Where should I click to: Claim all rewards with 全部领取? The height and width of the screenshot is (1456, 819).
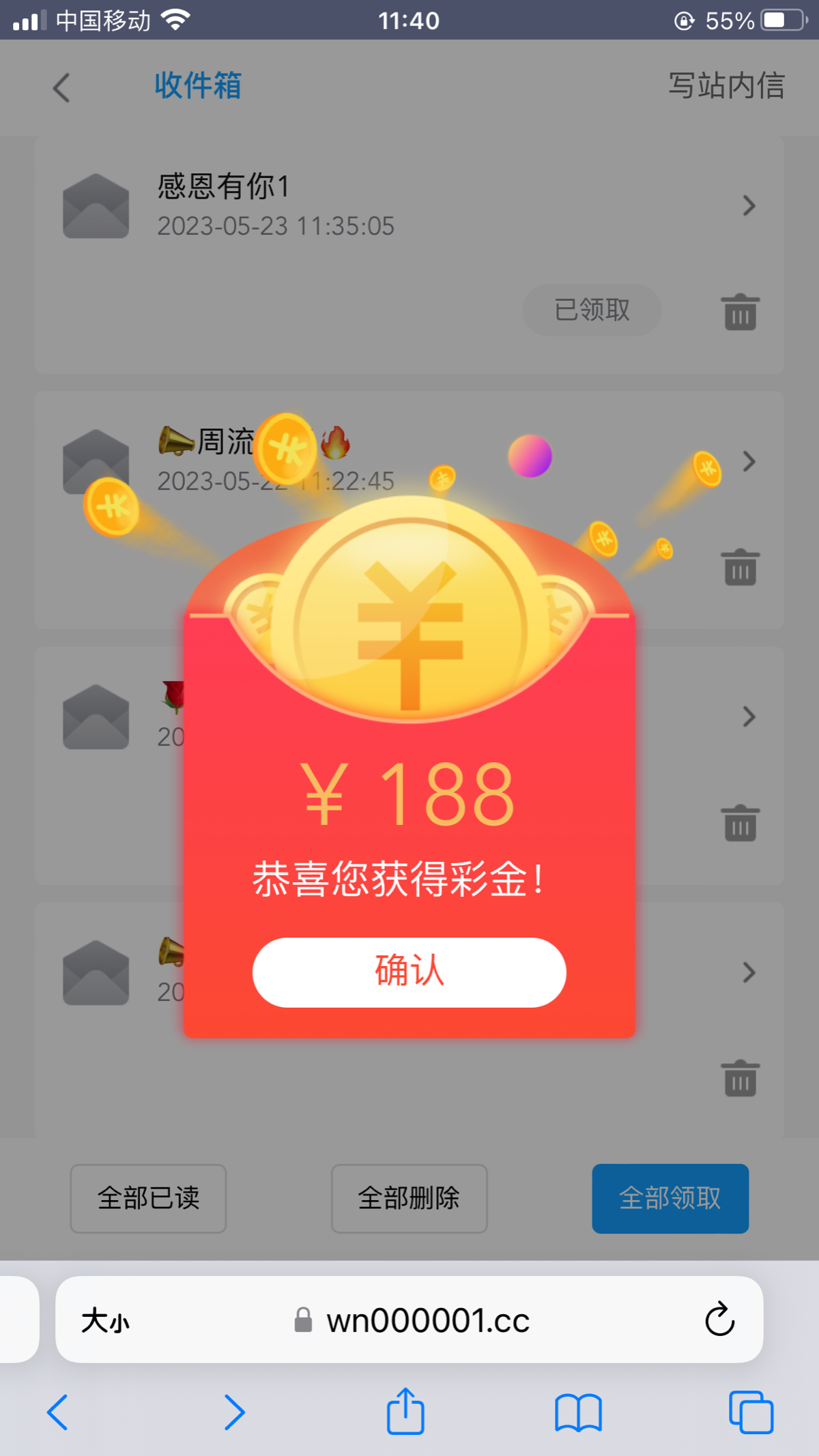pos(670,1198)
